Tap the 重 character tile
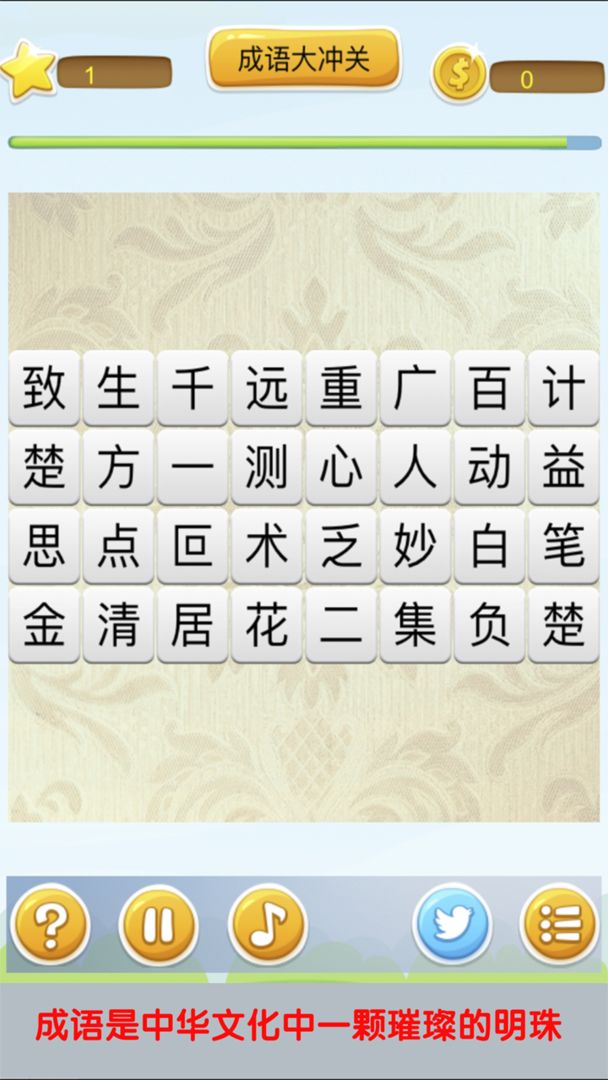The width and height of the screenshot is (608, 1080). (341, 387)
